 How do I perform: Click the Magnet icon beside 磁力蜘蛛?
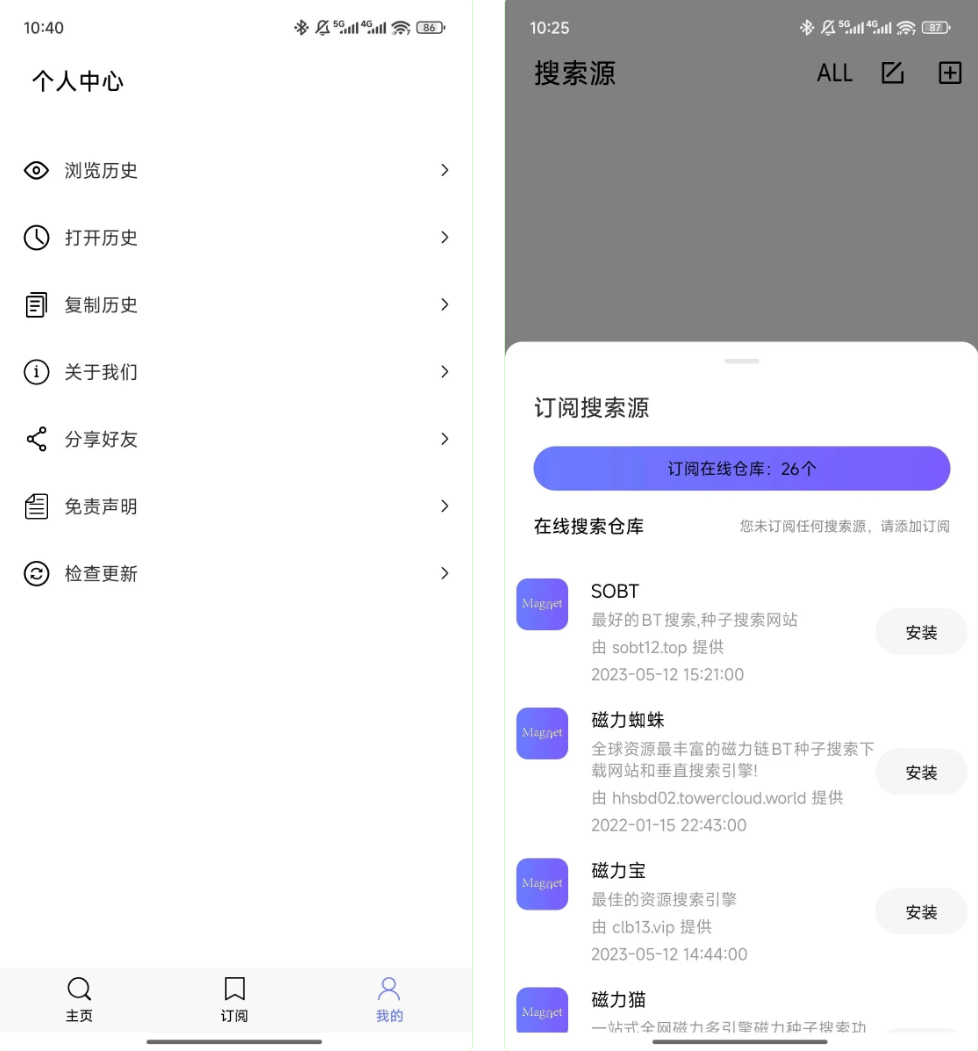pos(541,733)
